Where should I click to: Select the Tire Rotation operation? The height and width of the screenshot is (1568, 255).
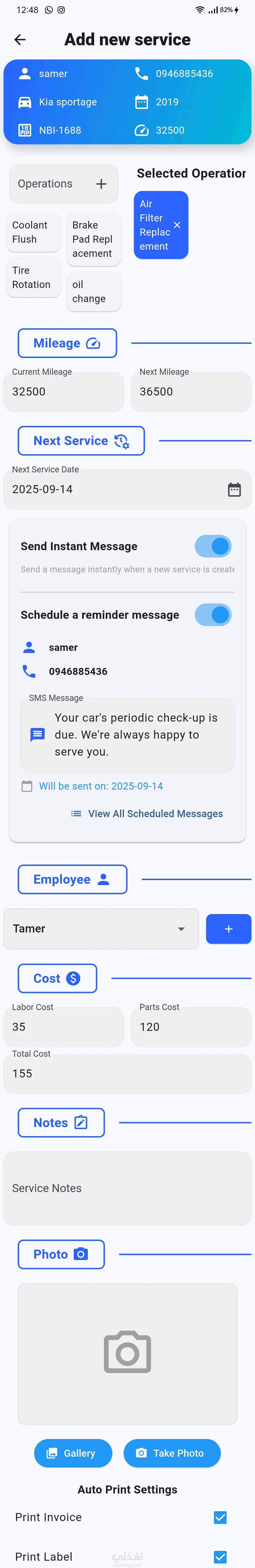(x=33, y=278)
